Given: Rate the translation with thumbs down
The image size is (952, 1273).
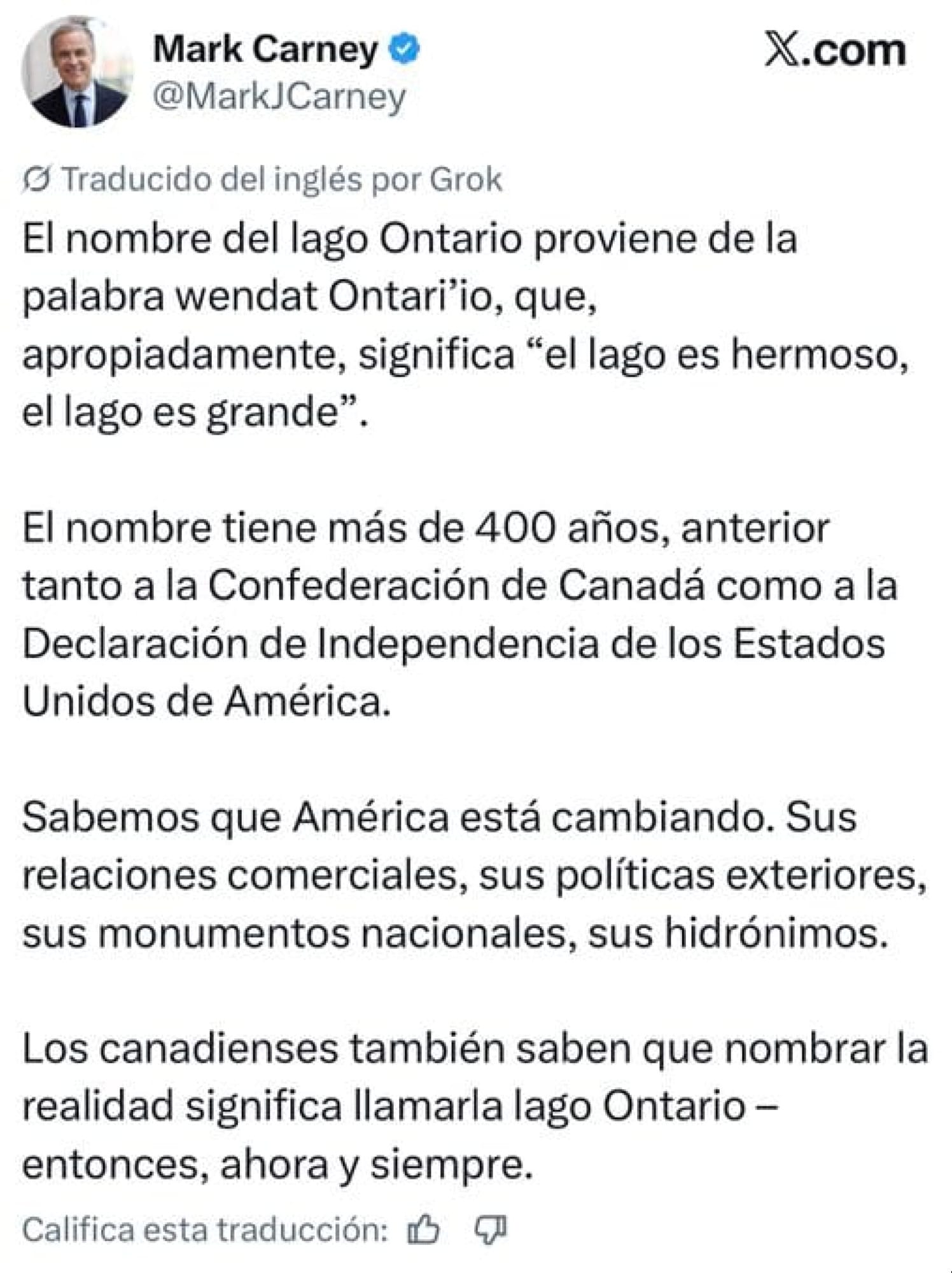Looking at the screenshot, I should click(x=491, y=1230).
